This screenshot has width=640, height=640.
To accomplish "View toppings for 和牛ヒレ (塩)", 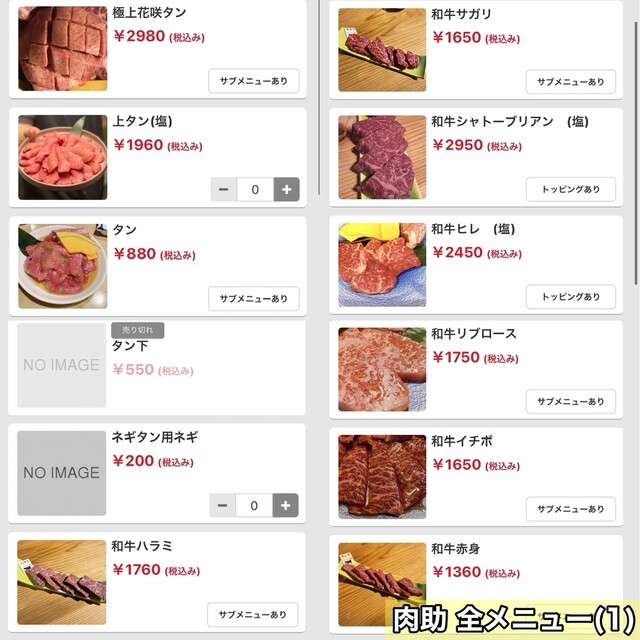I will click(571, 297).
